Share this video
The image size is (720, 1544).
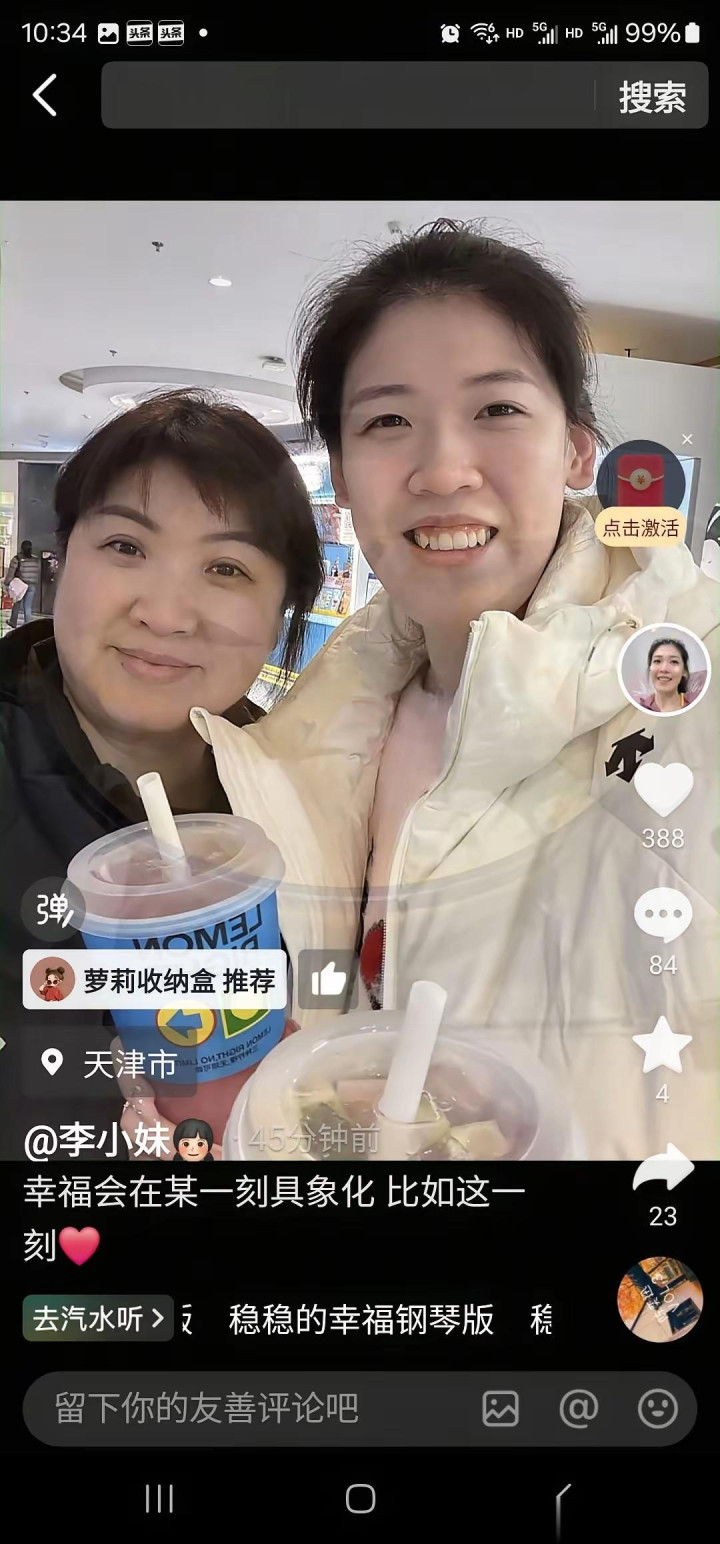pyautogui.click(x=663, y=1170)
